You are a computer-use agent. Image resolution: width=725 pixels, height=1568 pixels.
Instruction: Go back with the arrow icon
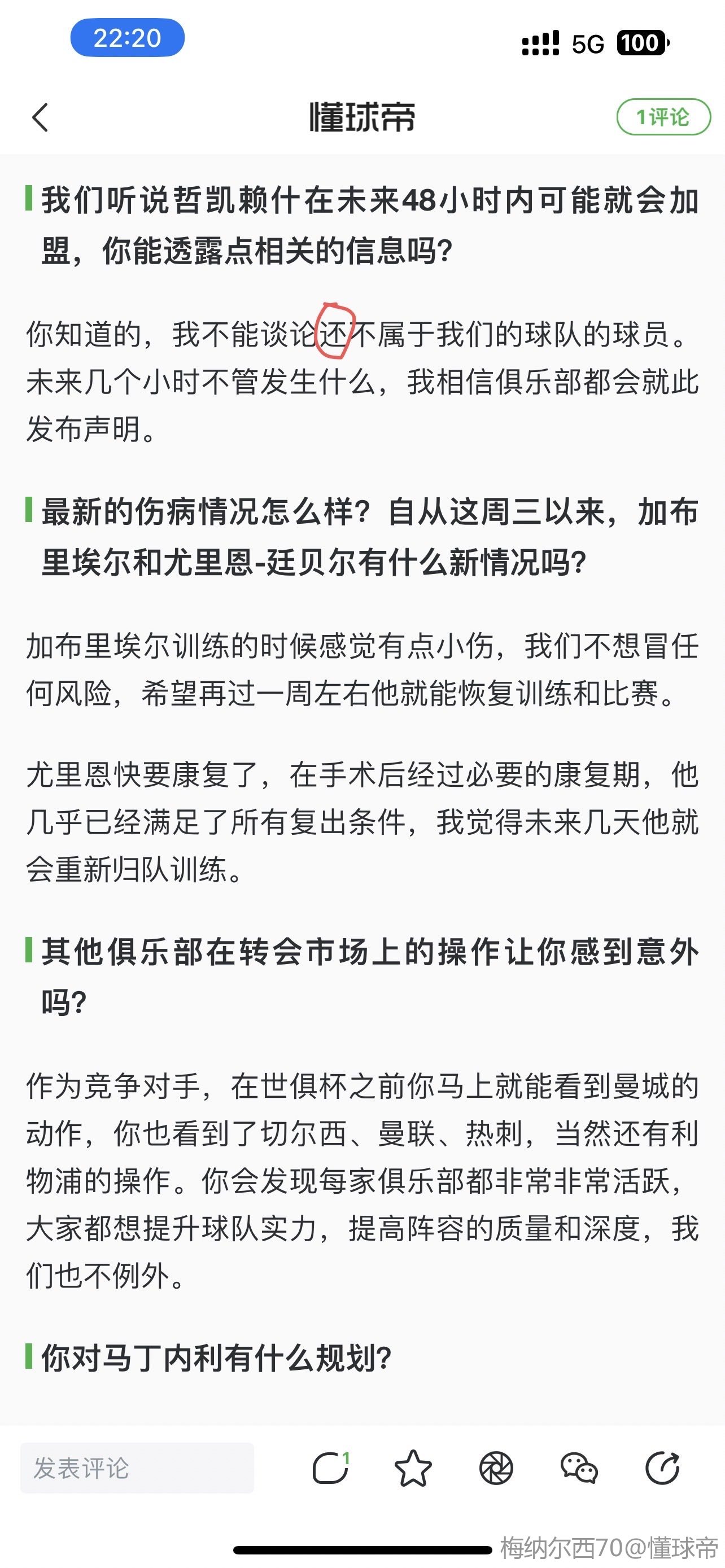coord(40,117)
